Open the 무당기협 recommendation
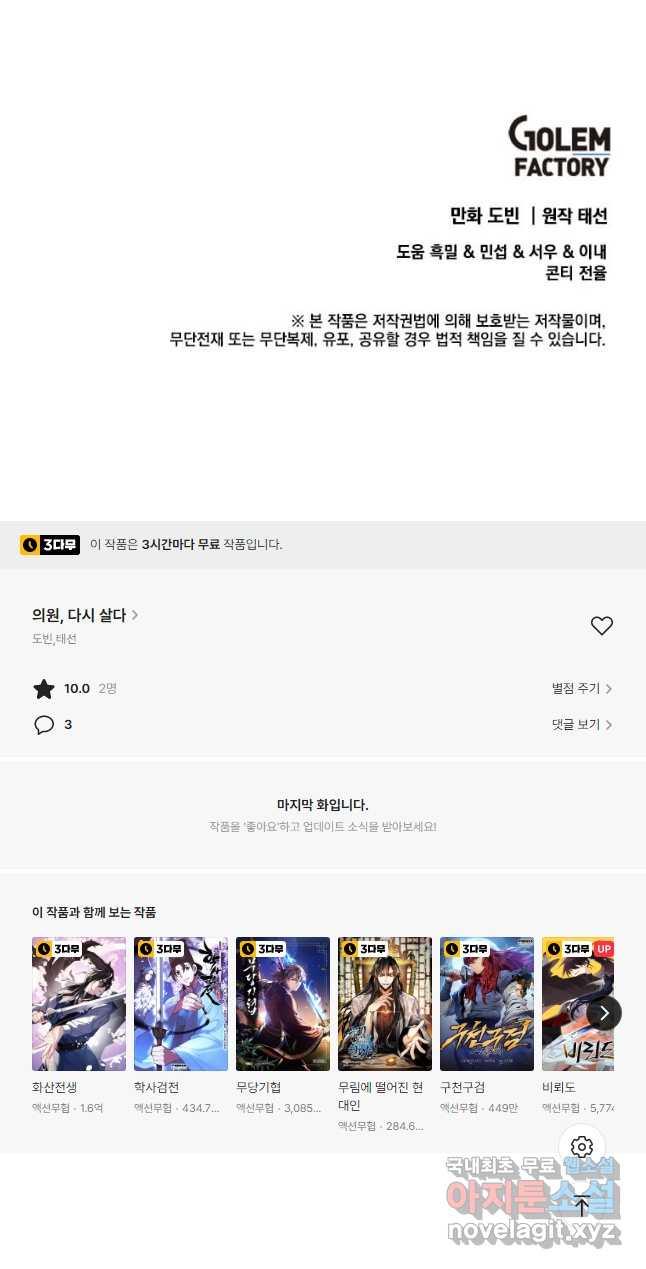Screen dimensions: 646x1269 [x=283, y=1004]
